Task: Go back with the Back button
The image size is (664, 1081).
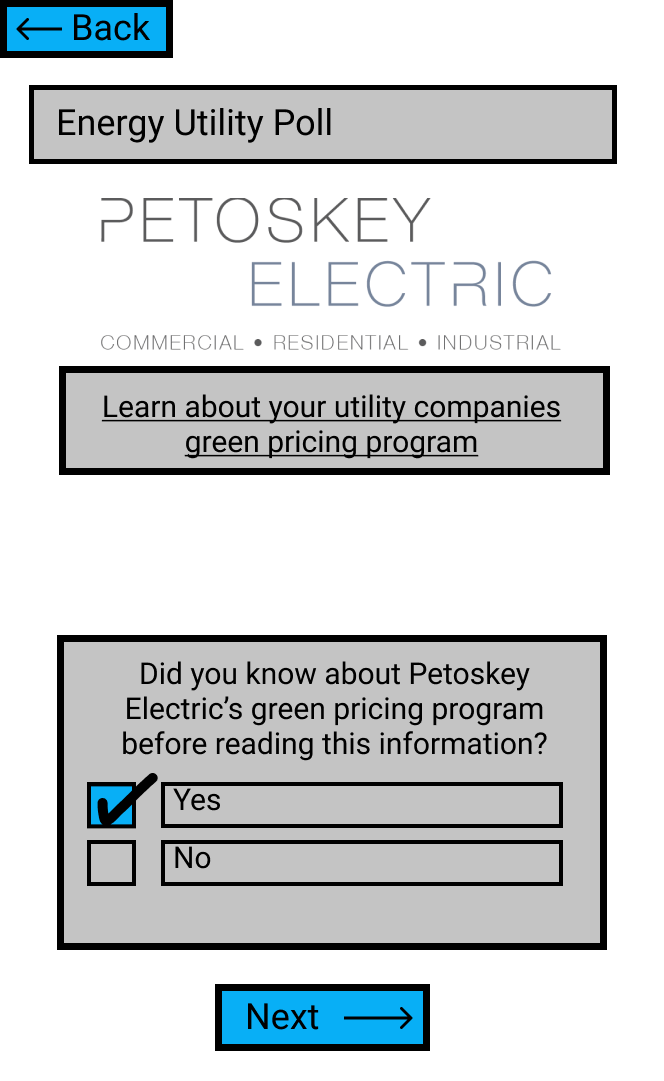Action: [85, 28]
